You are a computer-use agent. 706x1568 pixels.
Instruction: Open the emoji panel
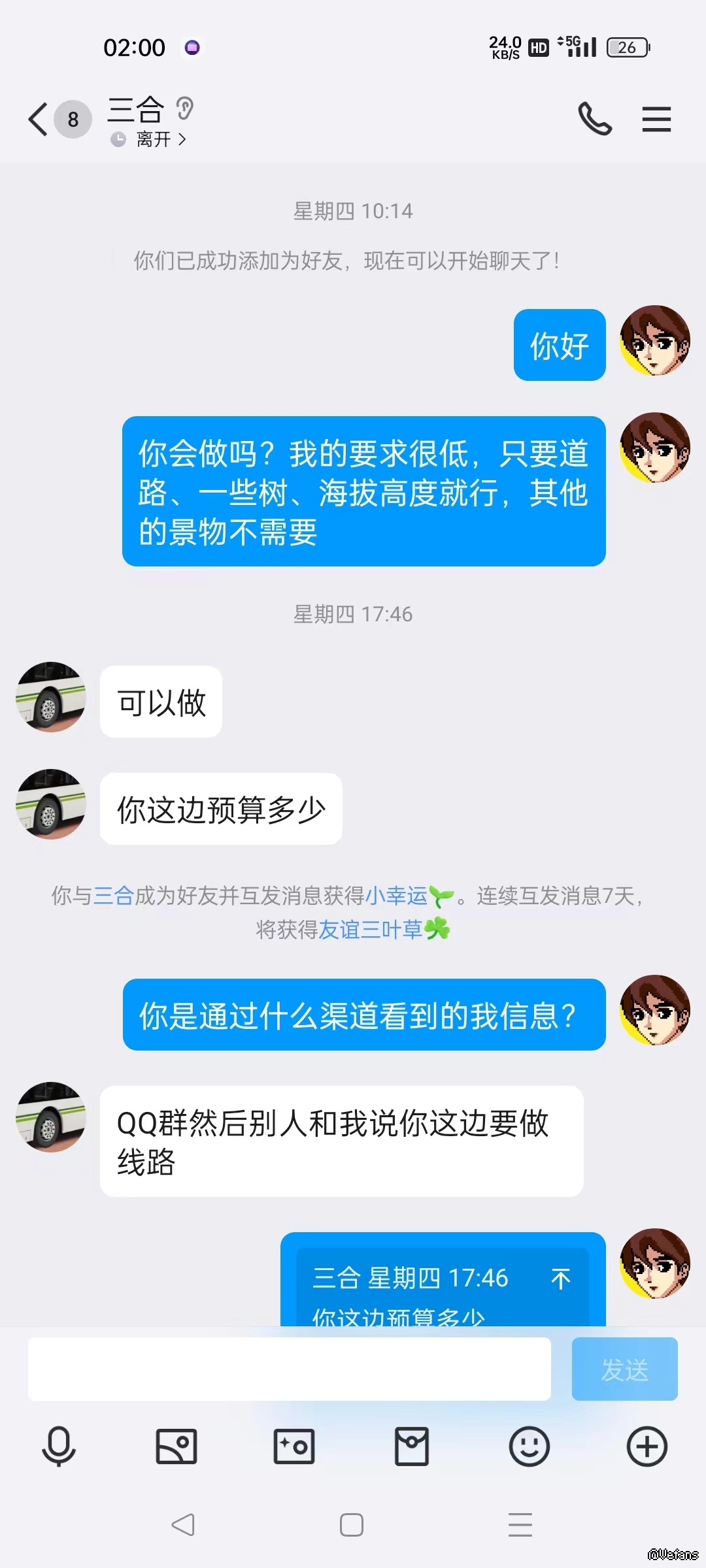pyautogui.click(x=529, y=1446)
